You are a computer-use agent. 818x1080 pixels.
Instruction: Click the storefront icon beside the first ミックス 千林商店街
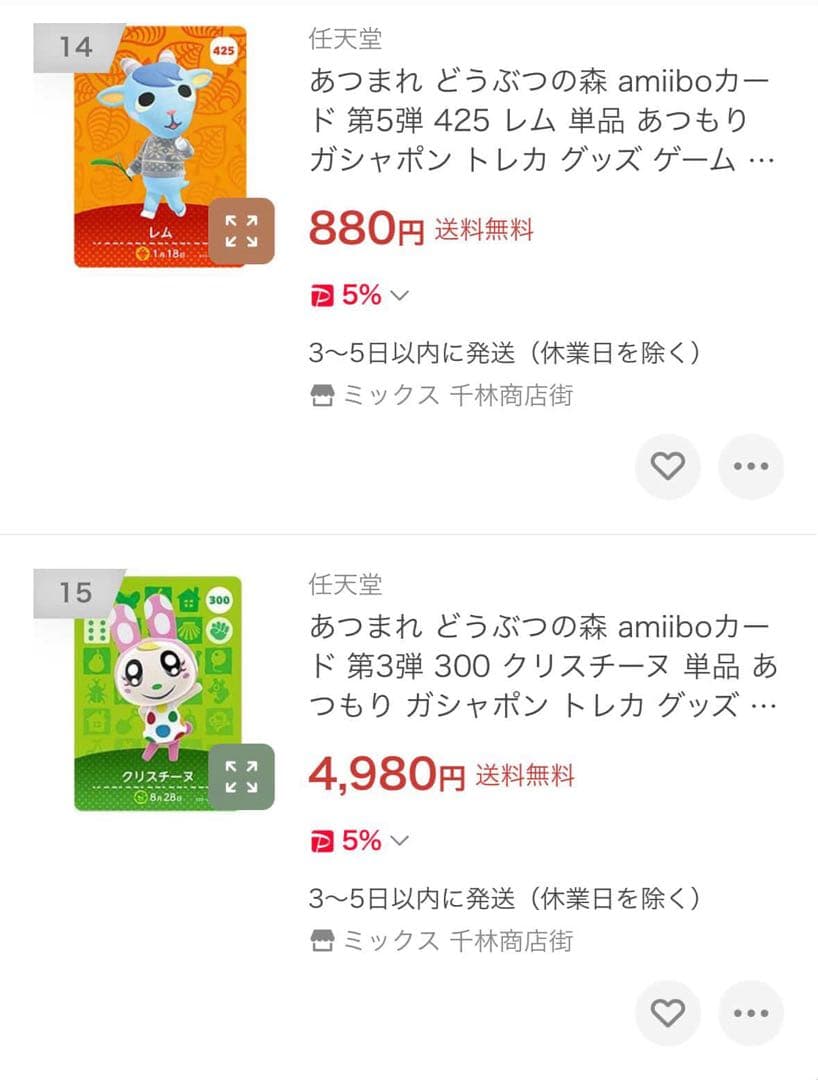tap(320, 396)
